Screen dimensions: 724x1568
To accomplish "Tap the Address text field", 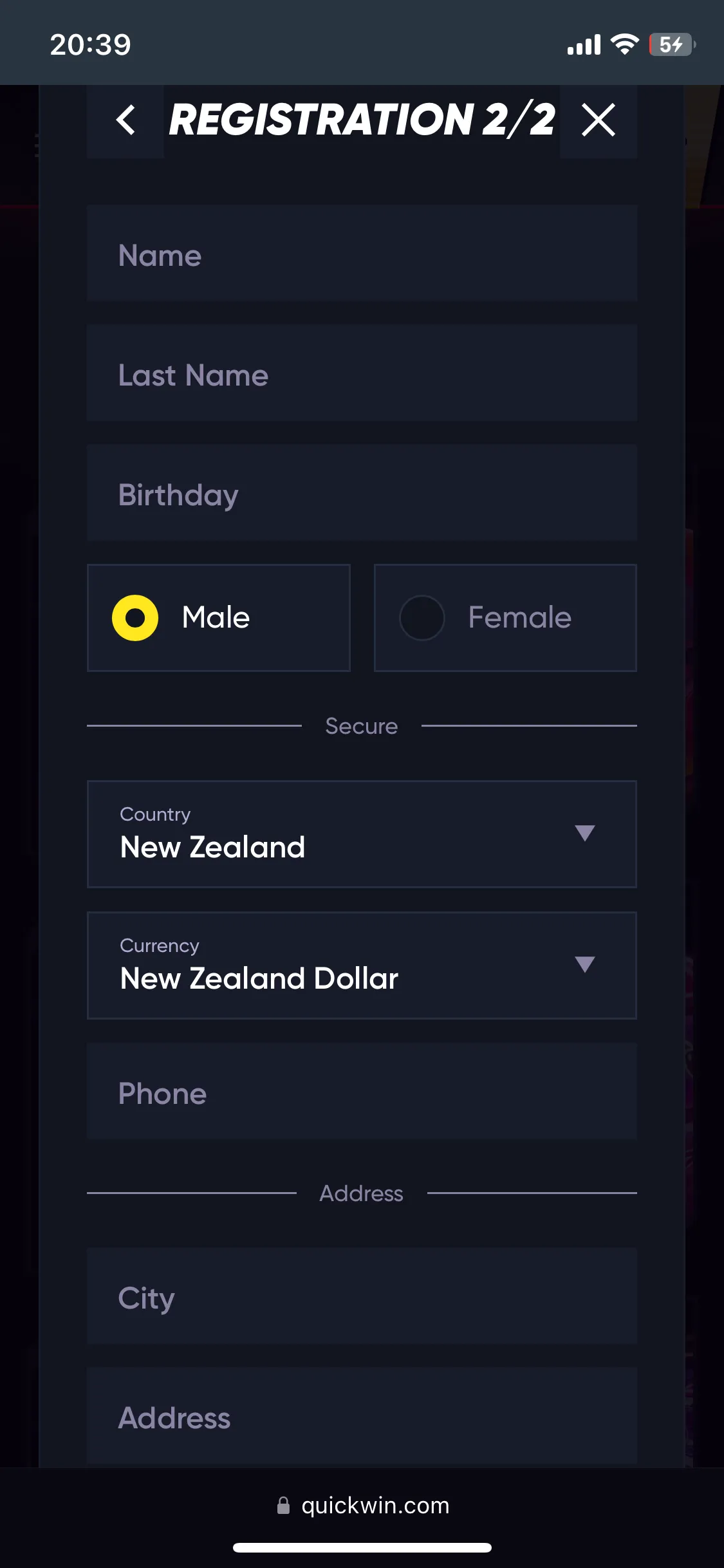I will coord(362,1417).
